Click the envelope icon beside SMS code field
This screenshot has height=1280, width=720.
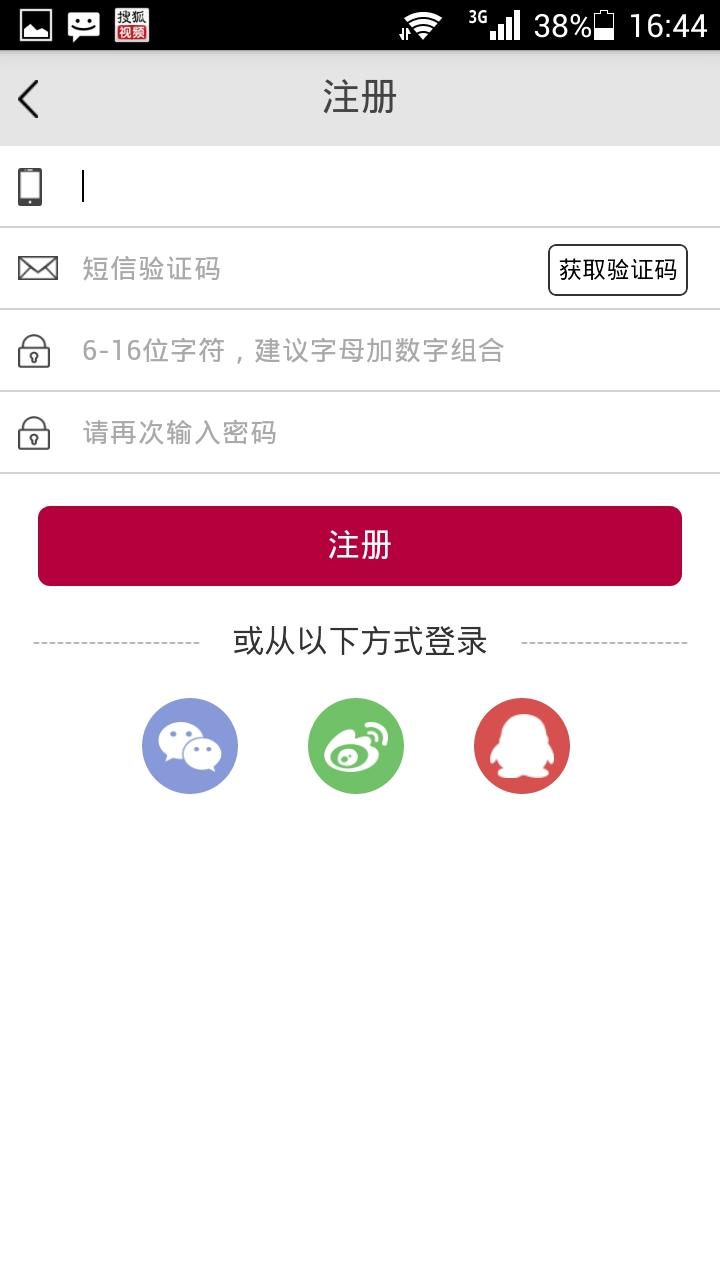[x=37, y=268]
